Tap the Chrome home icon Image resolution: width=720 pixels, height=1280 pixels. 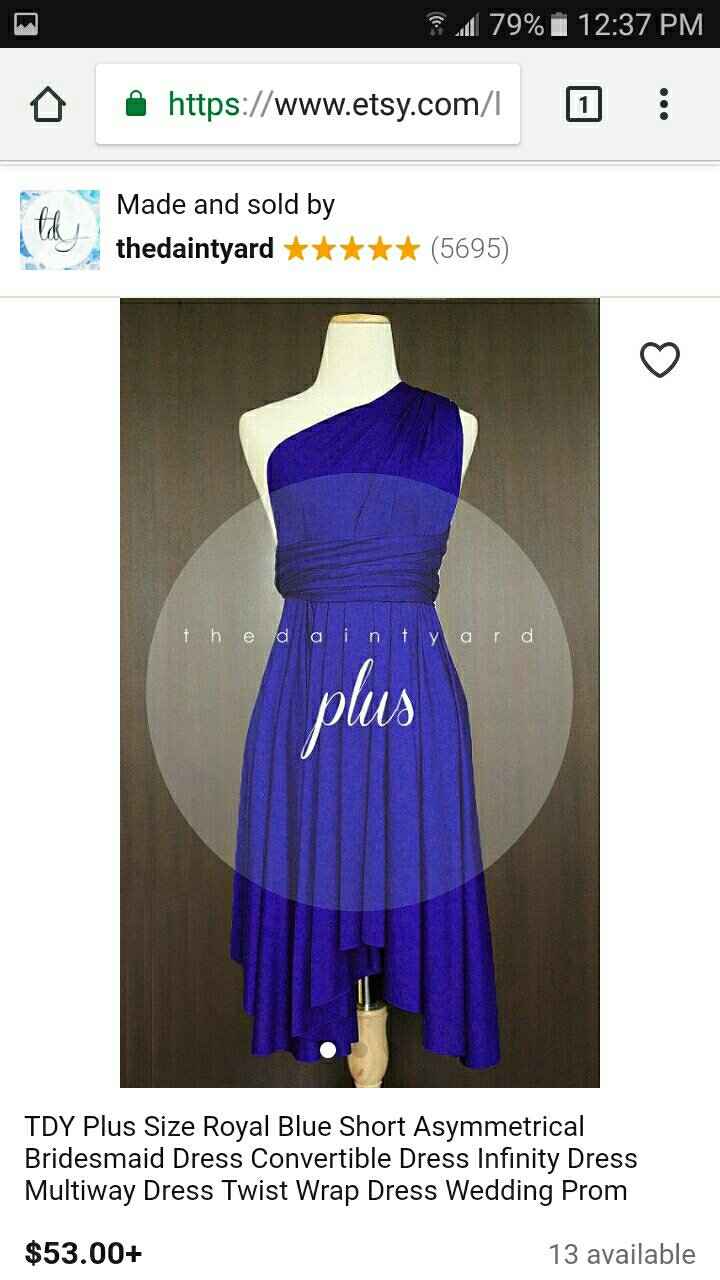point(48,103)
